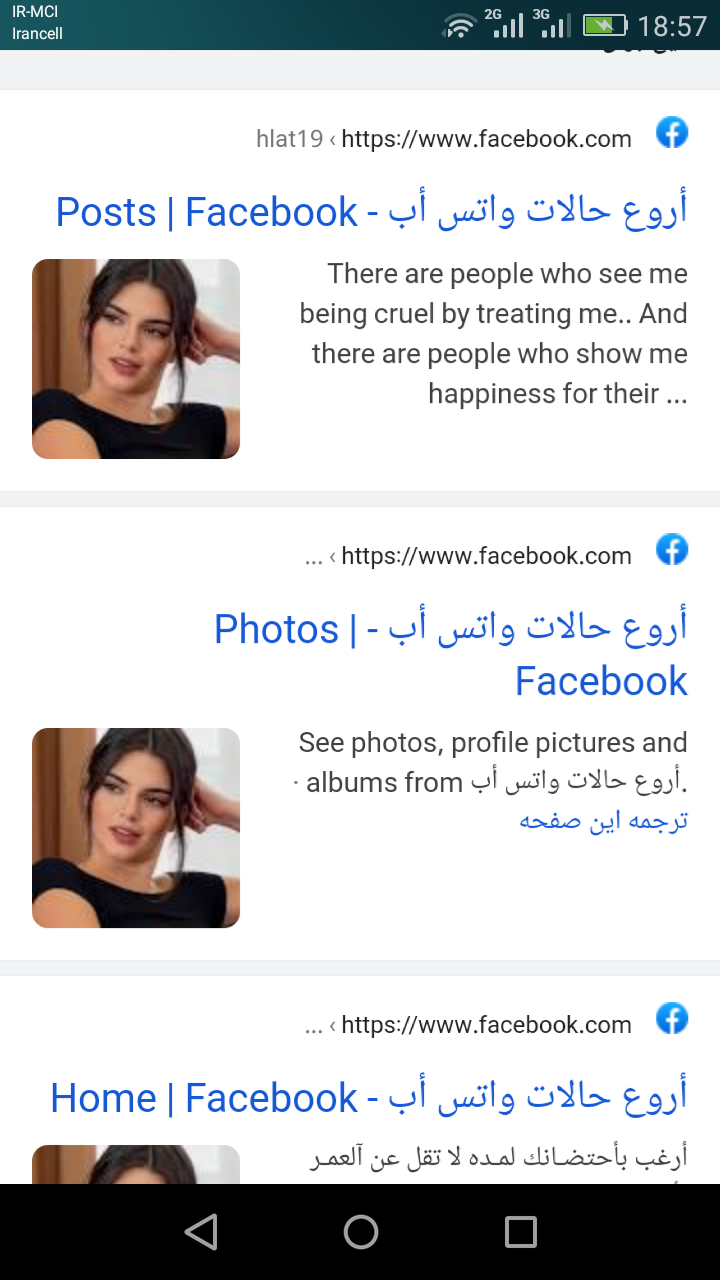Open recent apps from the navigation bar

coord(520,1232)
